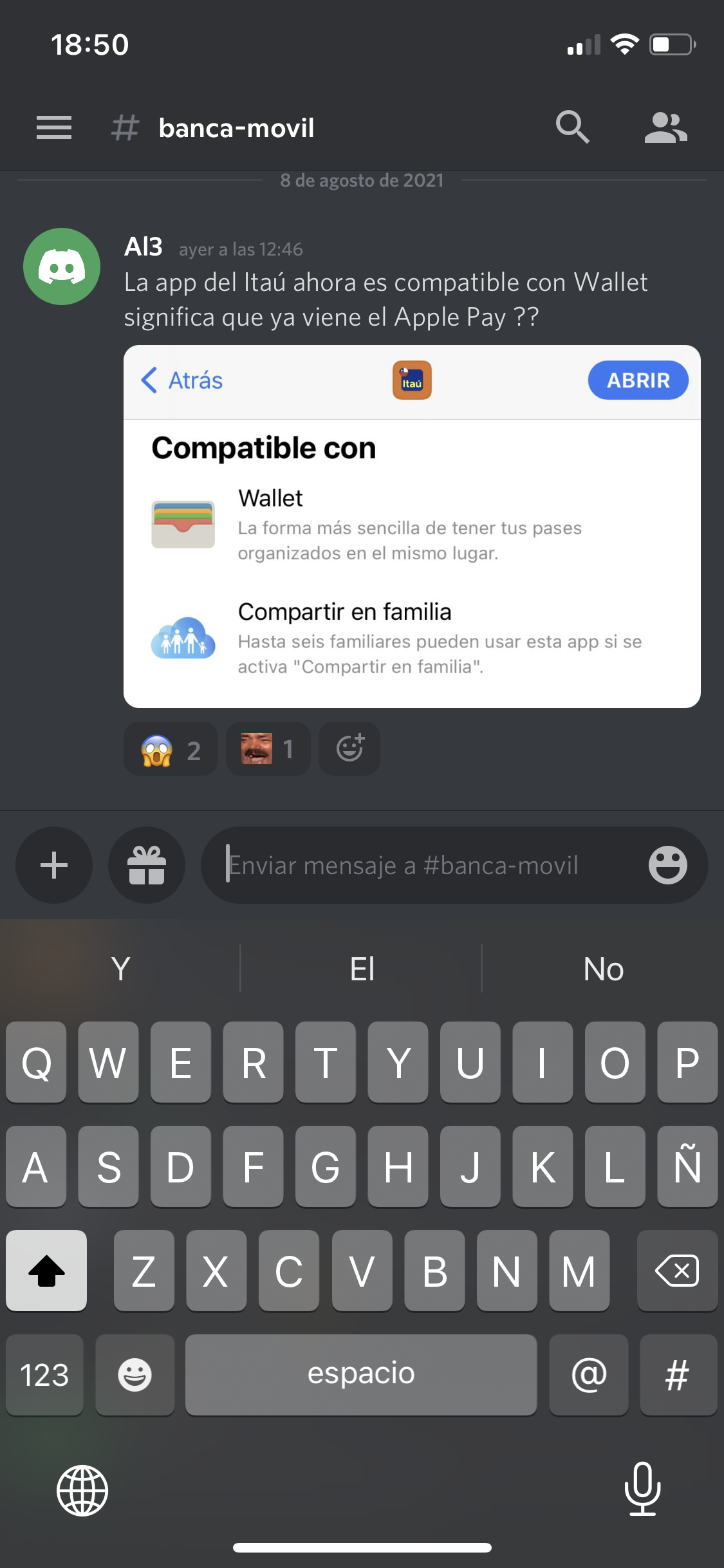
Task: Choose the keyboard suggestion No
Action: pyautogui.click(x=603, y=969)
